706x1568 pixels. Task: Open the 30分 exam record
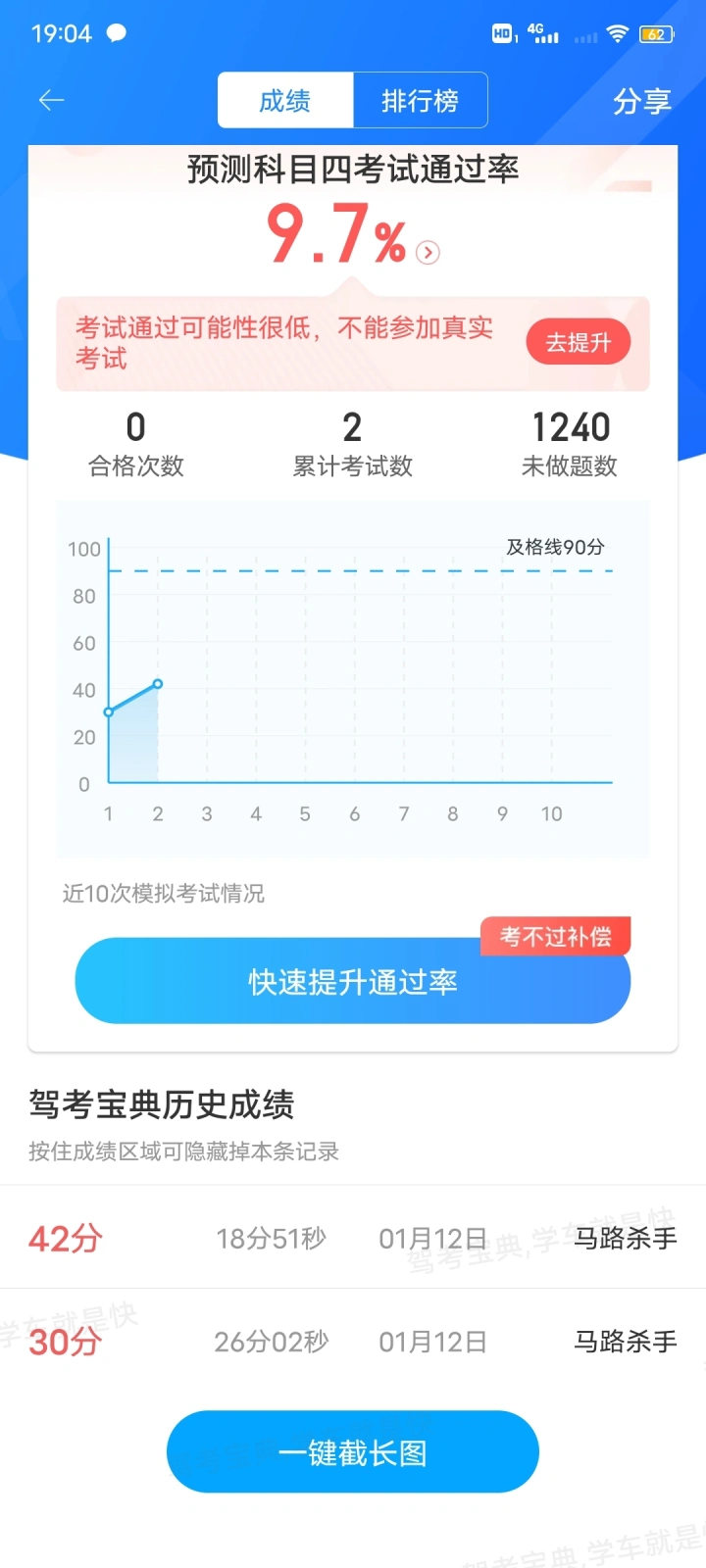coord(352,1341)
